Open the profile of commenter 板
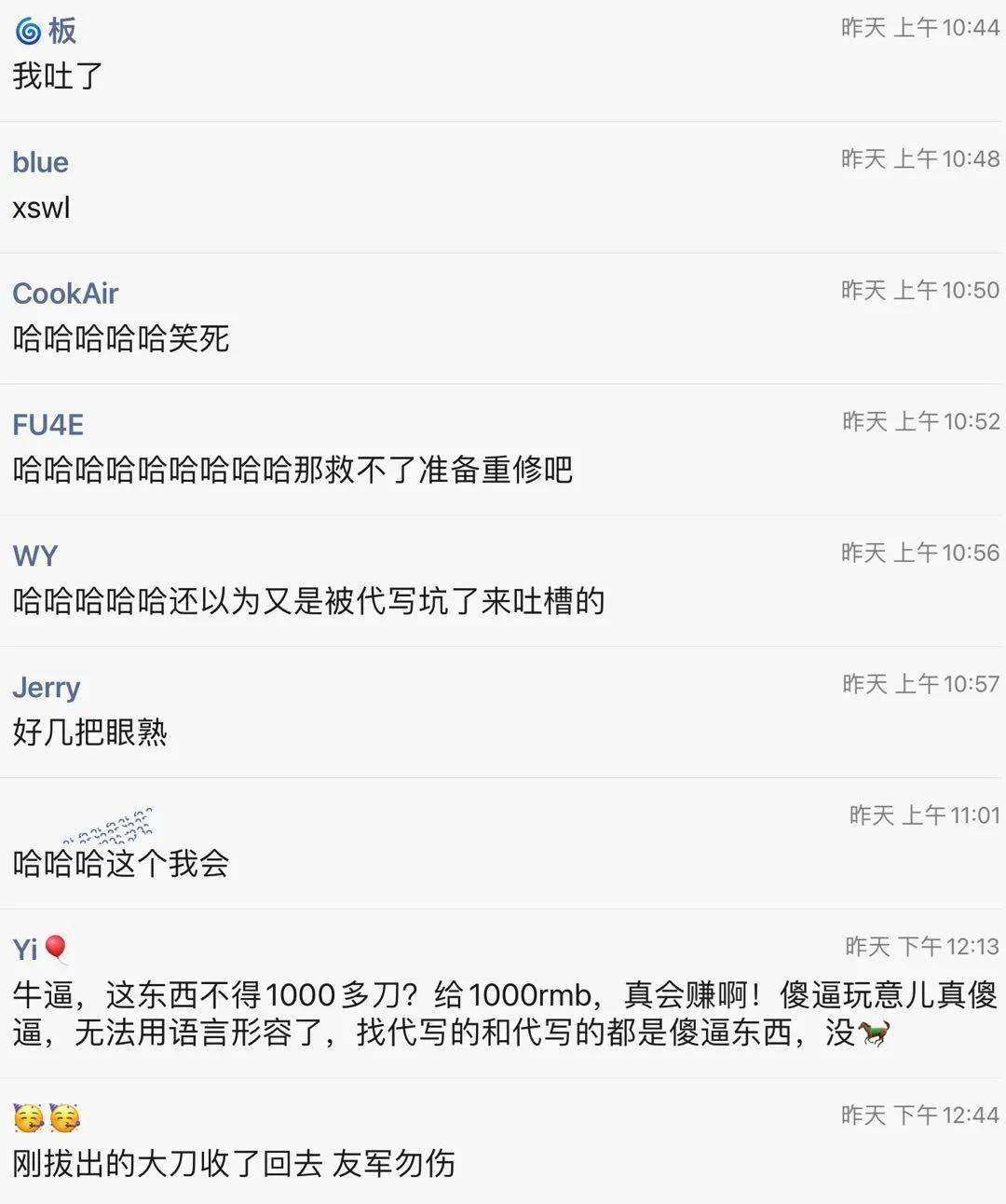The image size is (1006, 1204). (47, 31)
